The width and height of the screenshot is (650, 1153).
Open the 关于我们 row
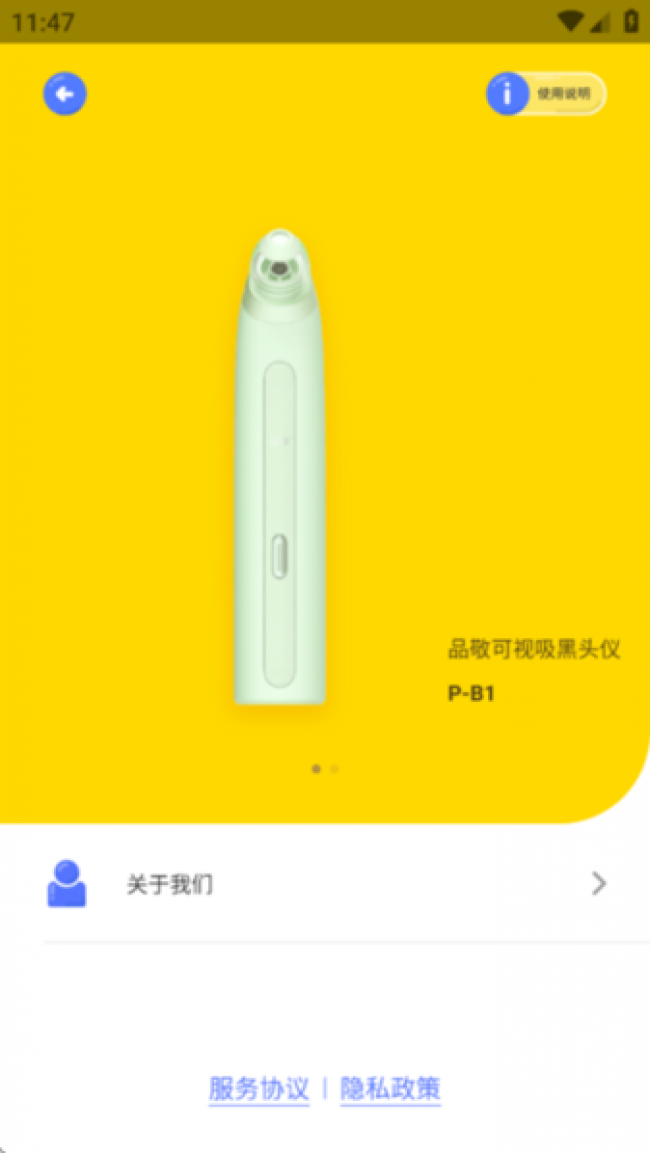point(325,884)
